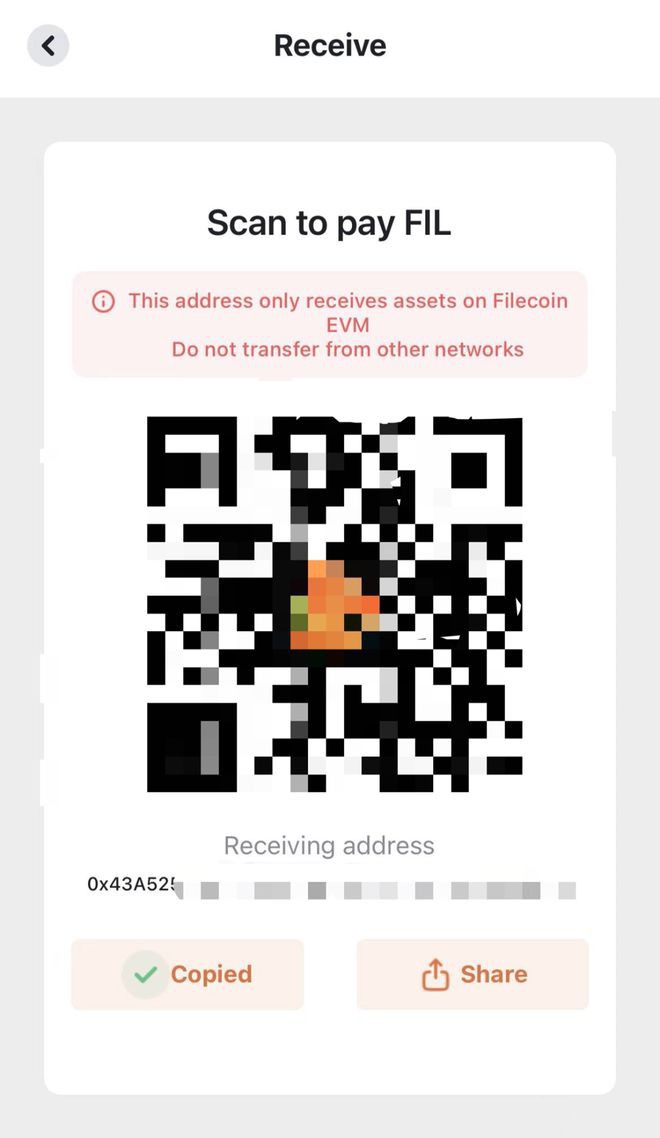Tap the Copied button to copy the address
This screenshot has height=1138, width=660.
(x=187, y=974)
